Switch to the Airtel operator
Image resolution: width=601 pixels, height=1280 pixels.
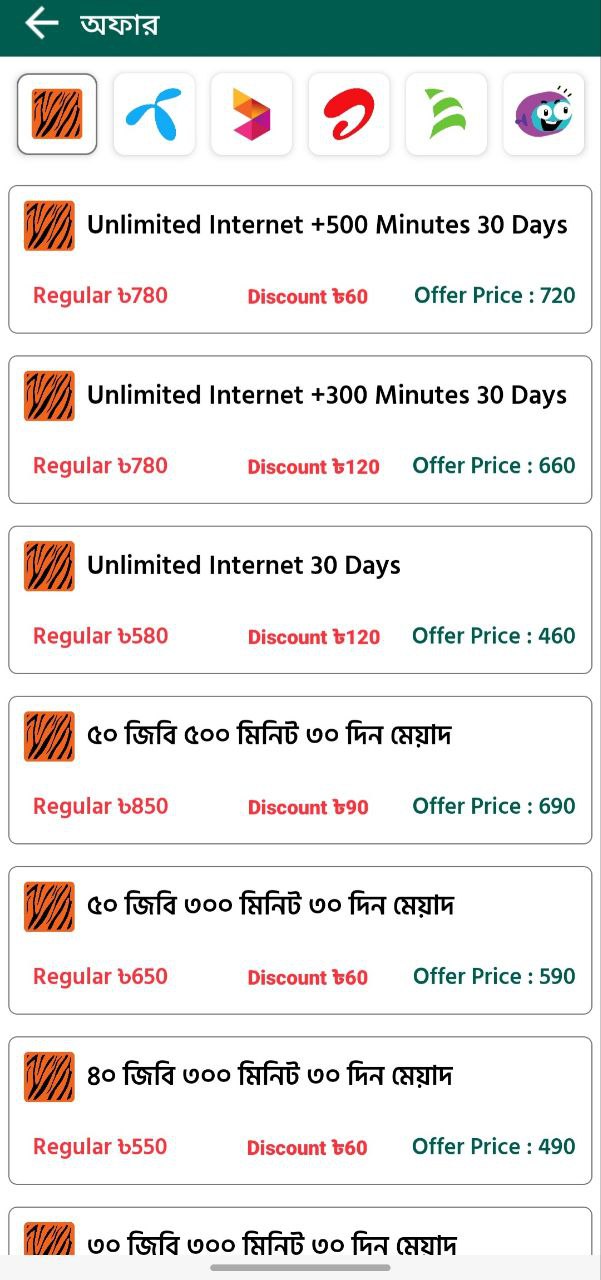(348, 114)
